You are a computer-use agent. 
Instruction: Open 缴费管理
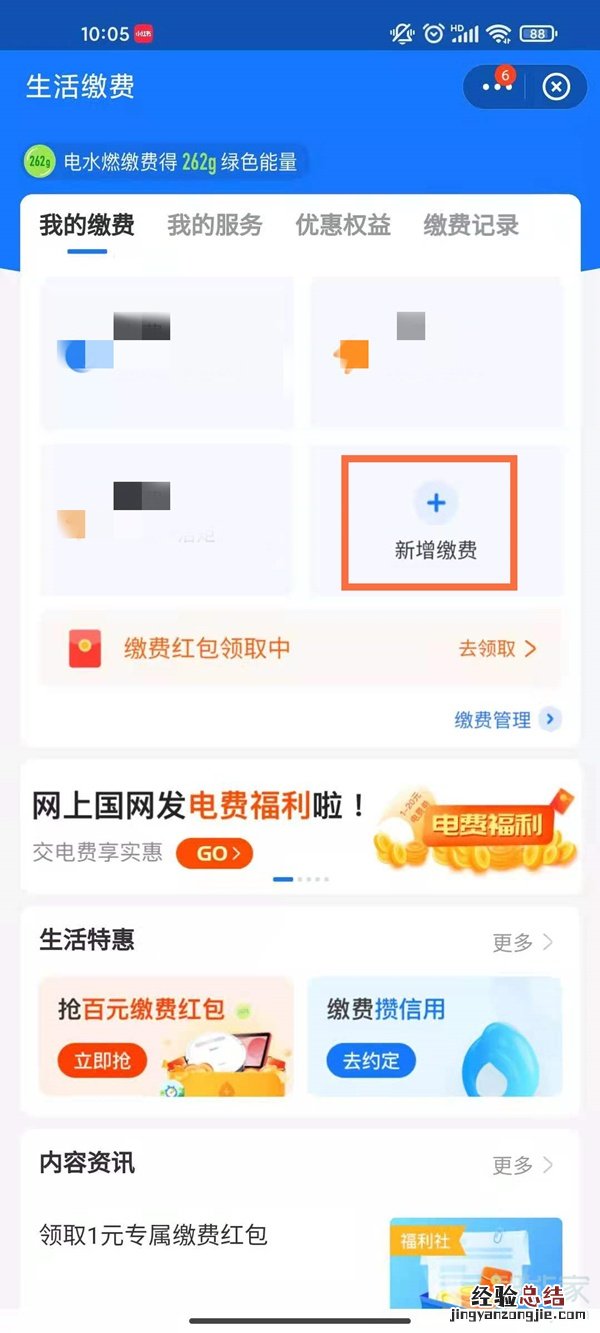(507, 719)
